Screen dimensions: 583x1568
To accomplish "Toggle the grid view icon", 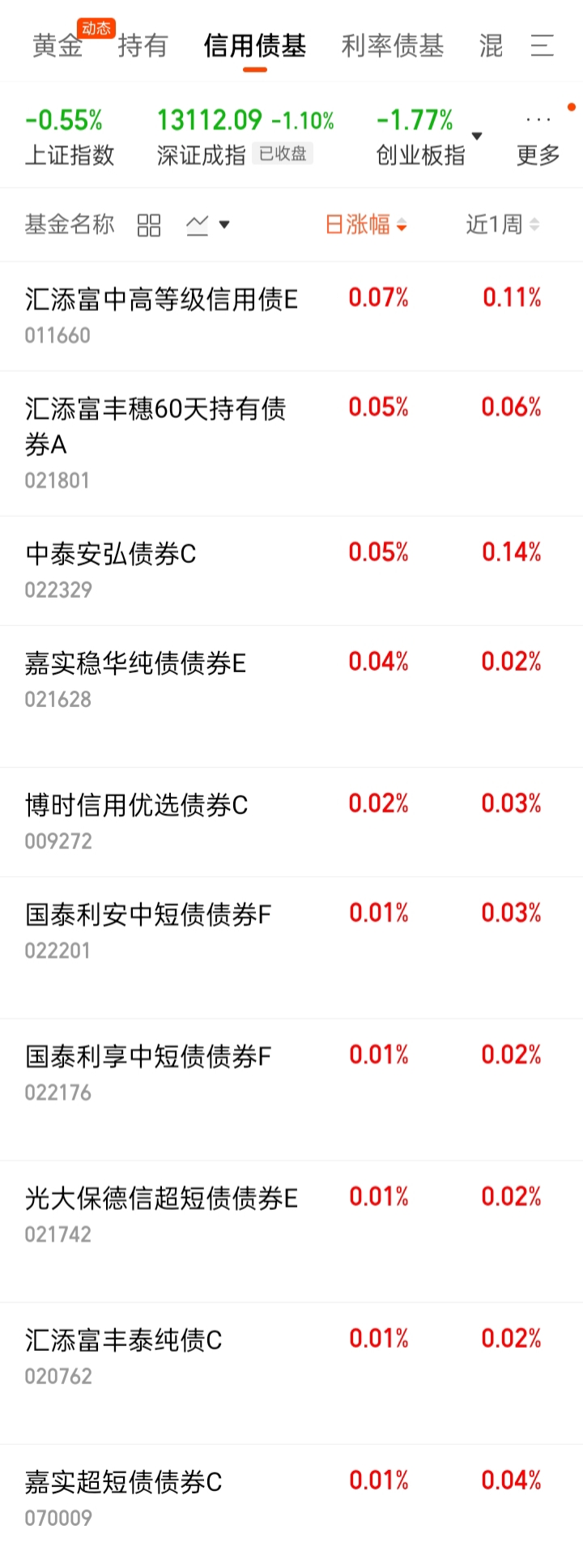I will pyautogui.click(x=149, y=225).
